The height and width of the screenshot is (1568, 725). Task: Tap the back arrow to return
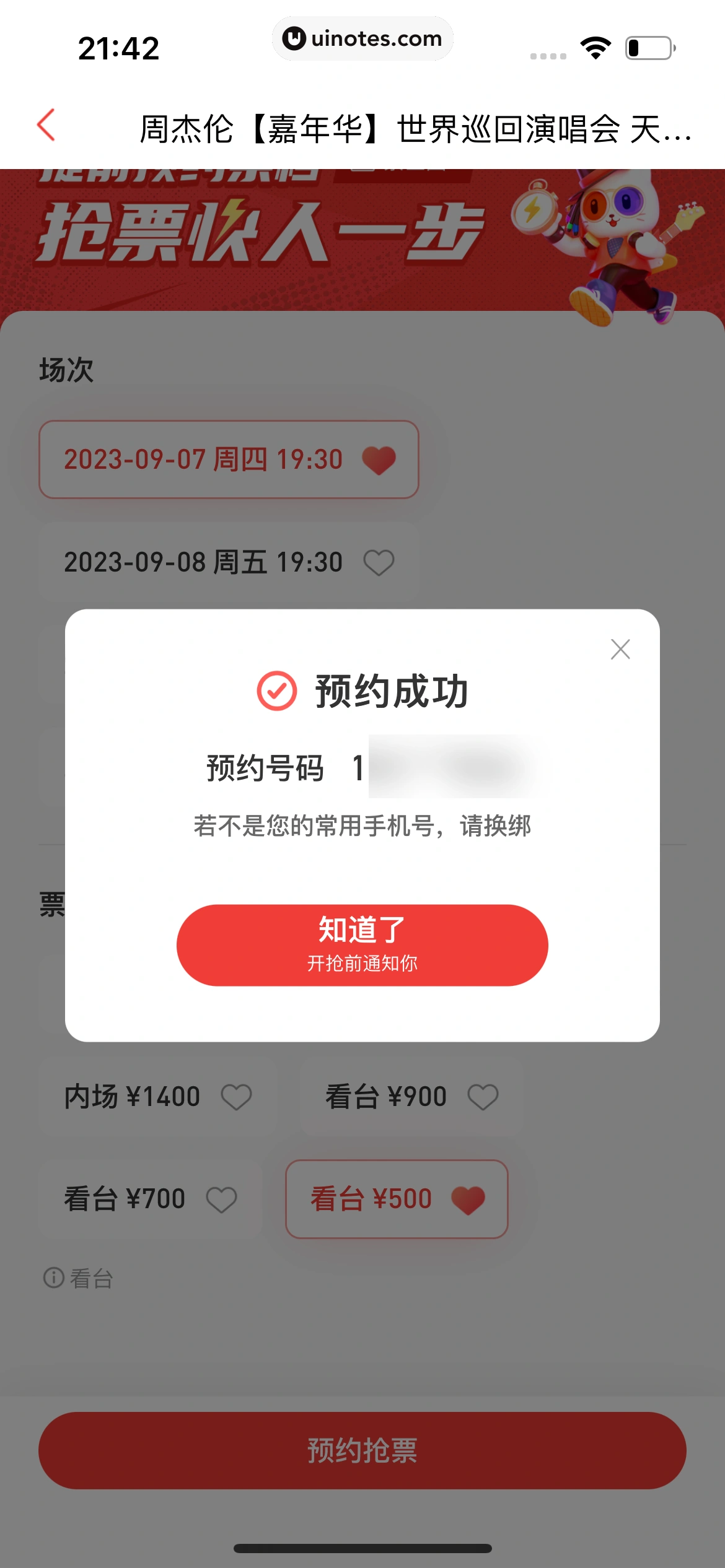point(45,126)
